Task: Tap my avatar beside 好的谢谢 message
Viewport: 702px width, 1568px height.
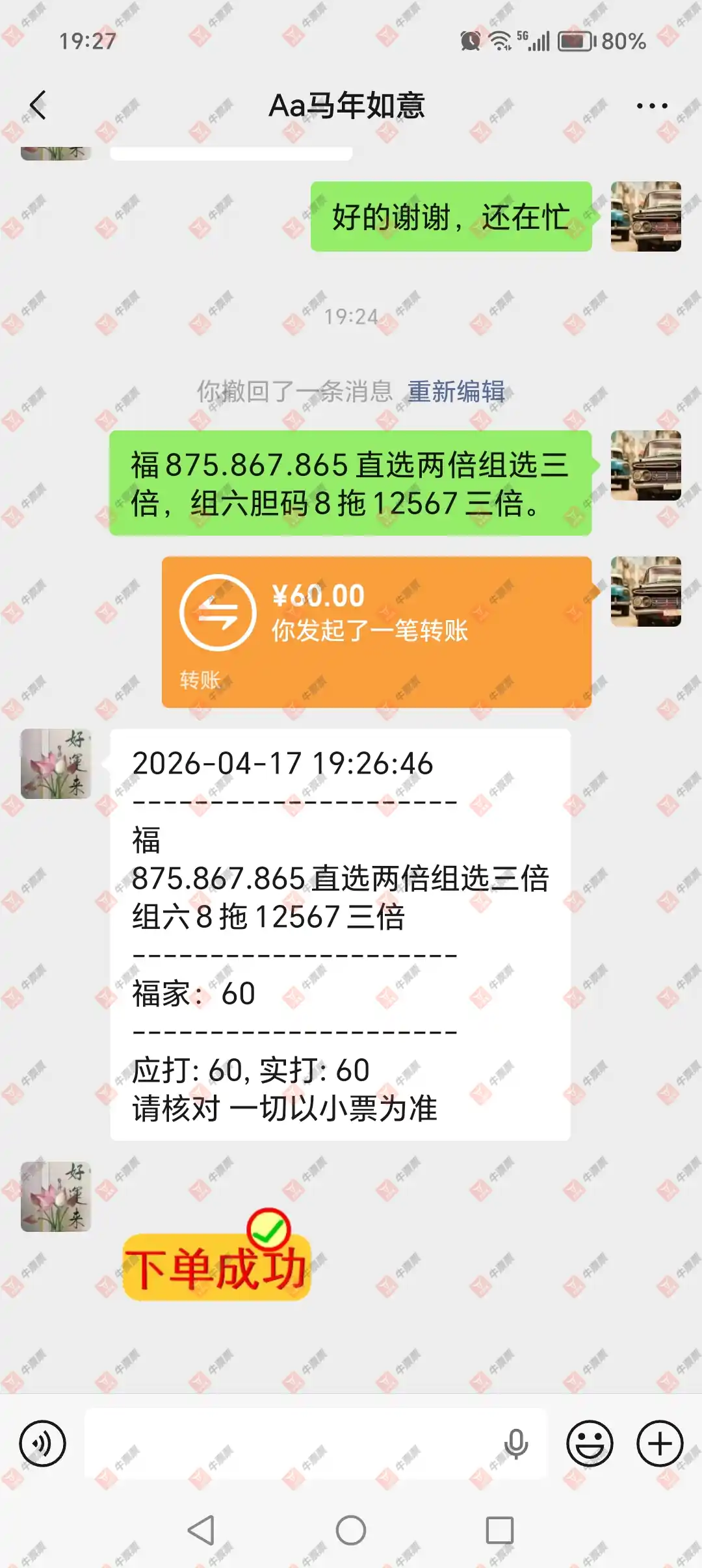Action: [645, 216]
